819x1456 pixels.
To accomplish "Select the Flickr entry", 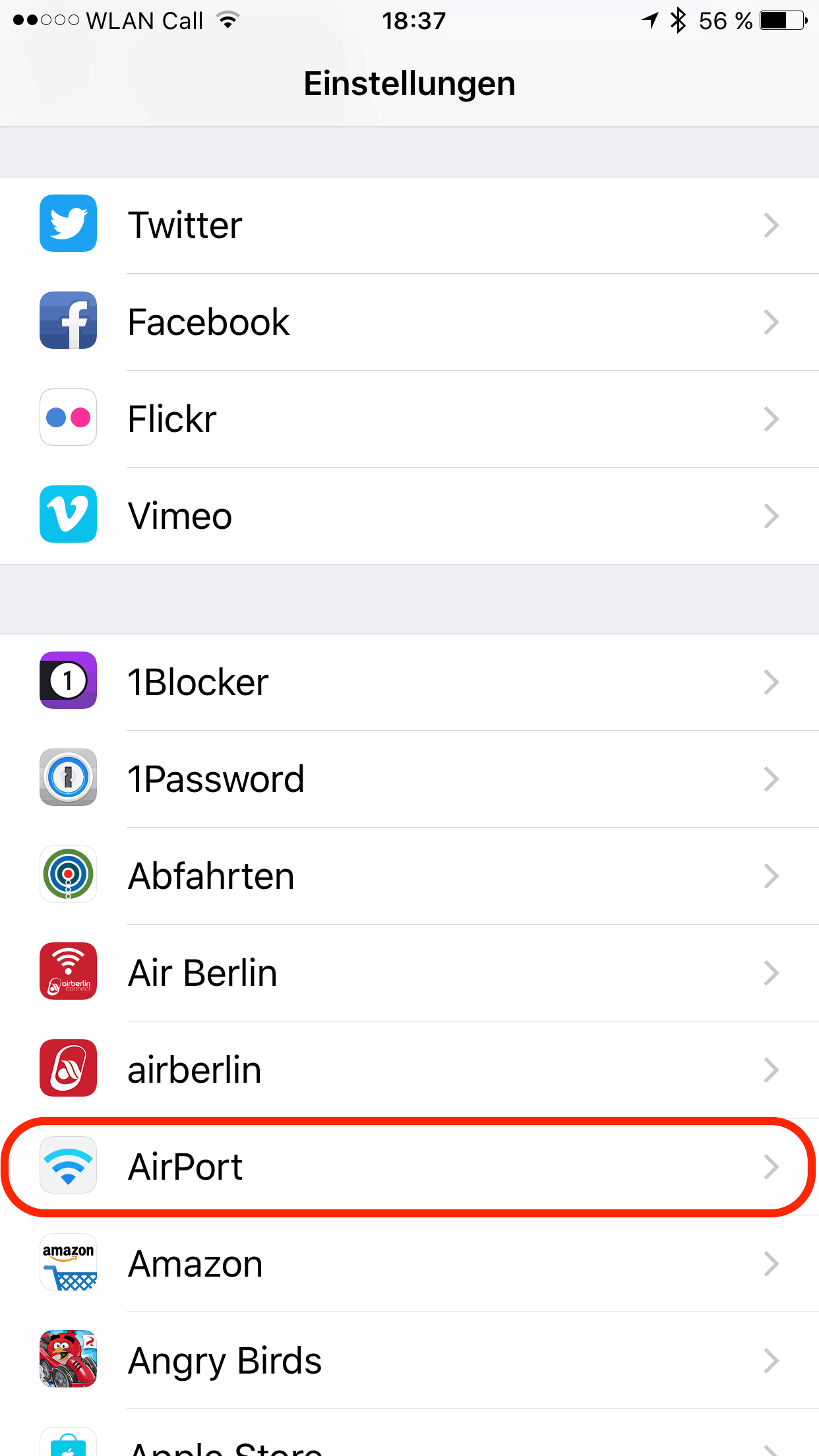I will 409,419.
